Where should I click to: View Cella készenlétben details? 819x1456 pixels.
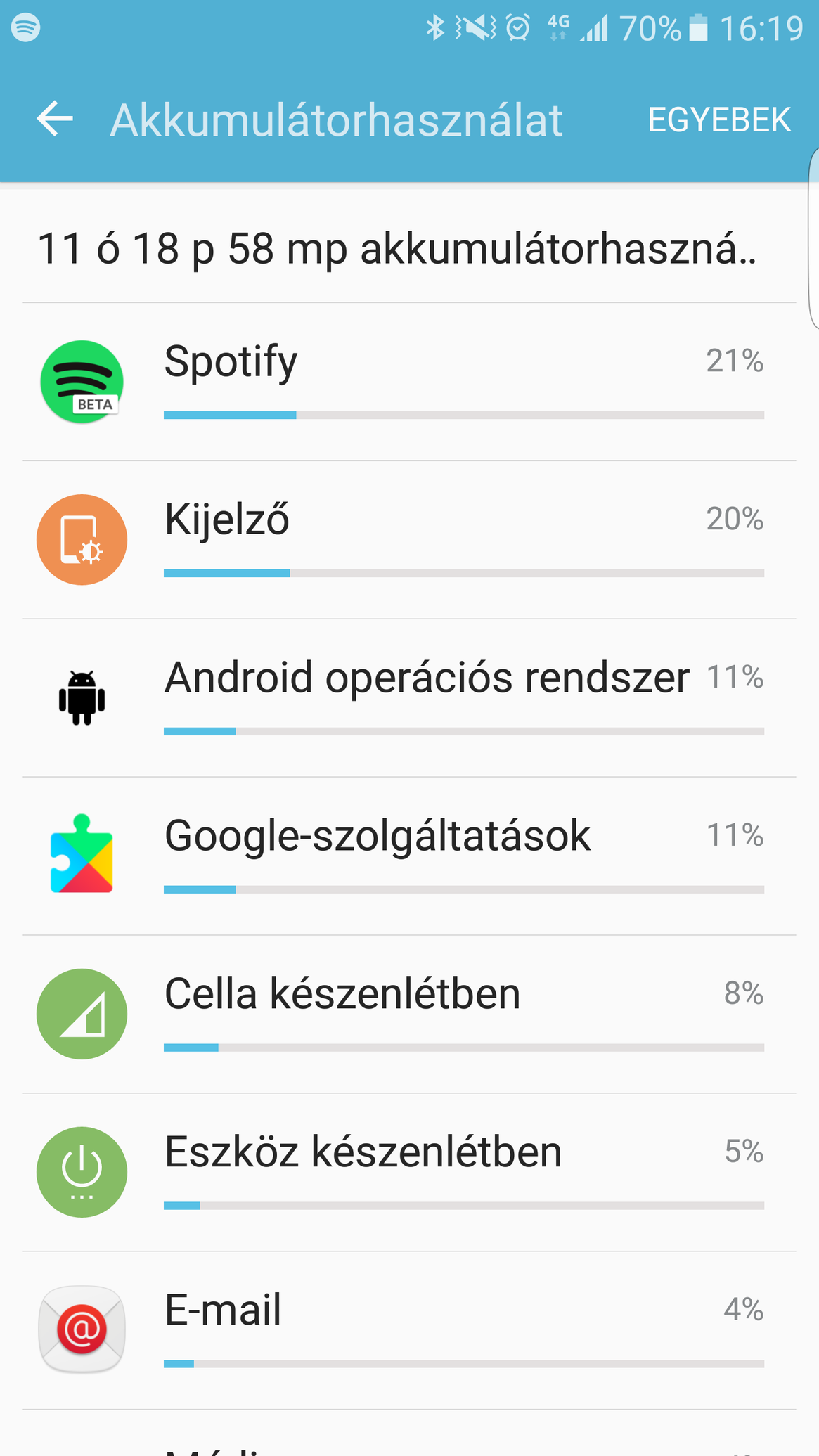coord(409,1014)
